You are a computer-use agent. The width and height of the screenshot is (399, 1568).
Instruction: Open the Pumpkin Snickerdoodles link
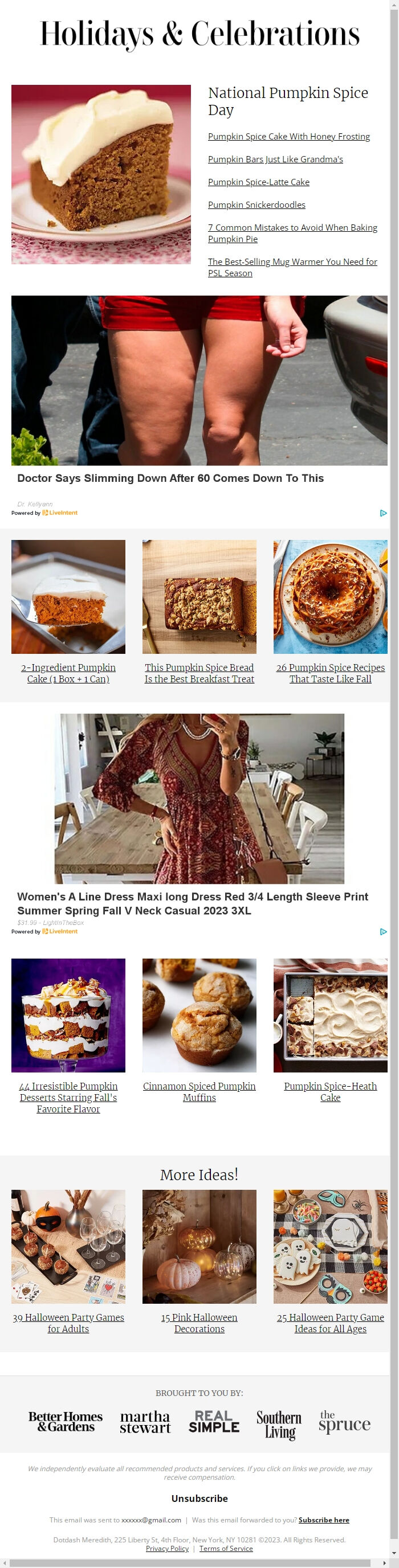pos(256,204)
